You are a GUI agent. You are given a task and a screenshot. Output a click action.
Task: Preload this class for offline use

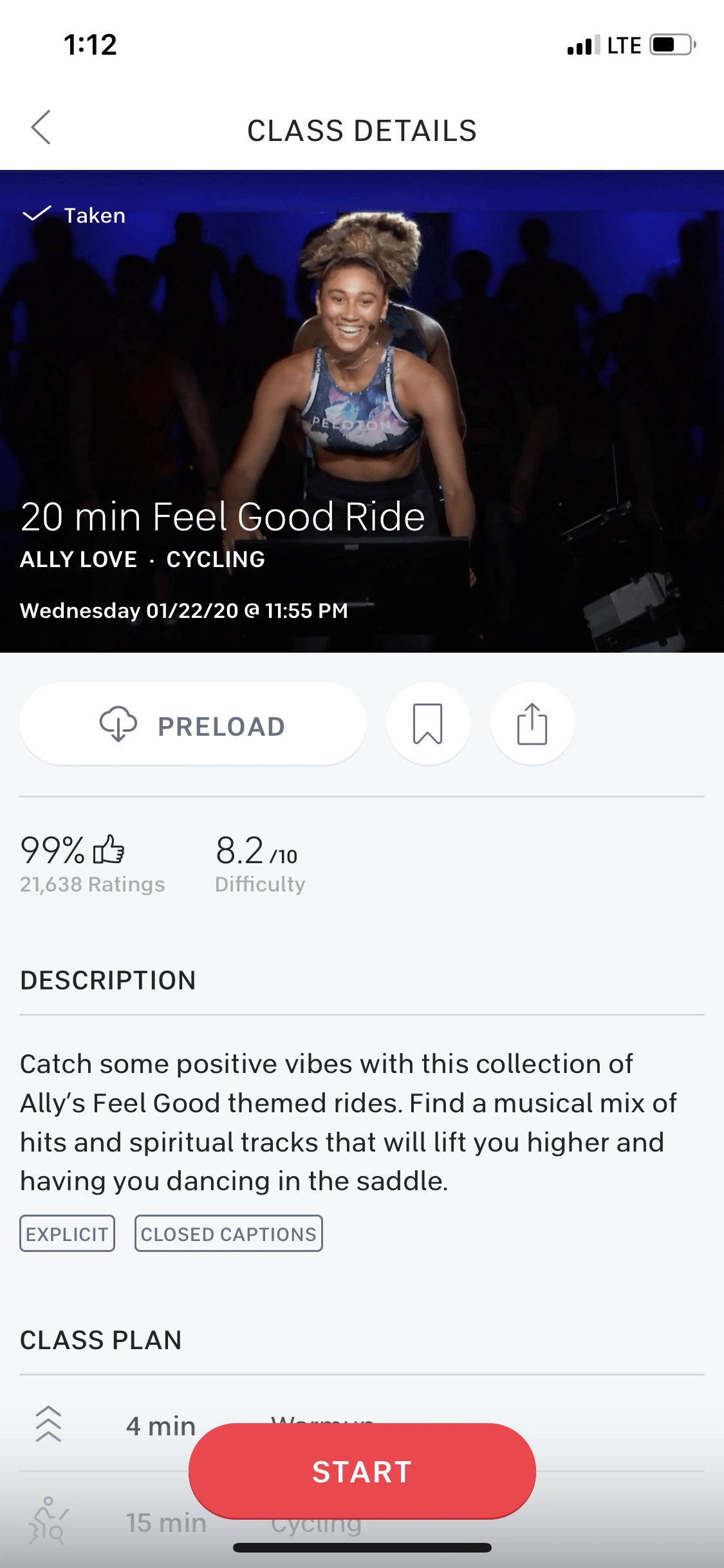pos(193,725)
